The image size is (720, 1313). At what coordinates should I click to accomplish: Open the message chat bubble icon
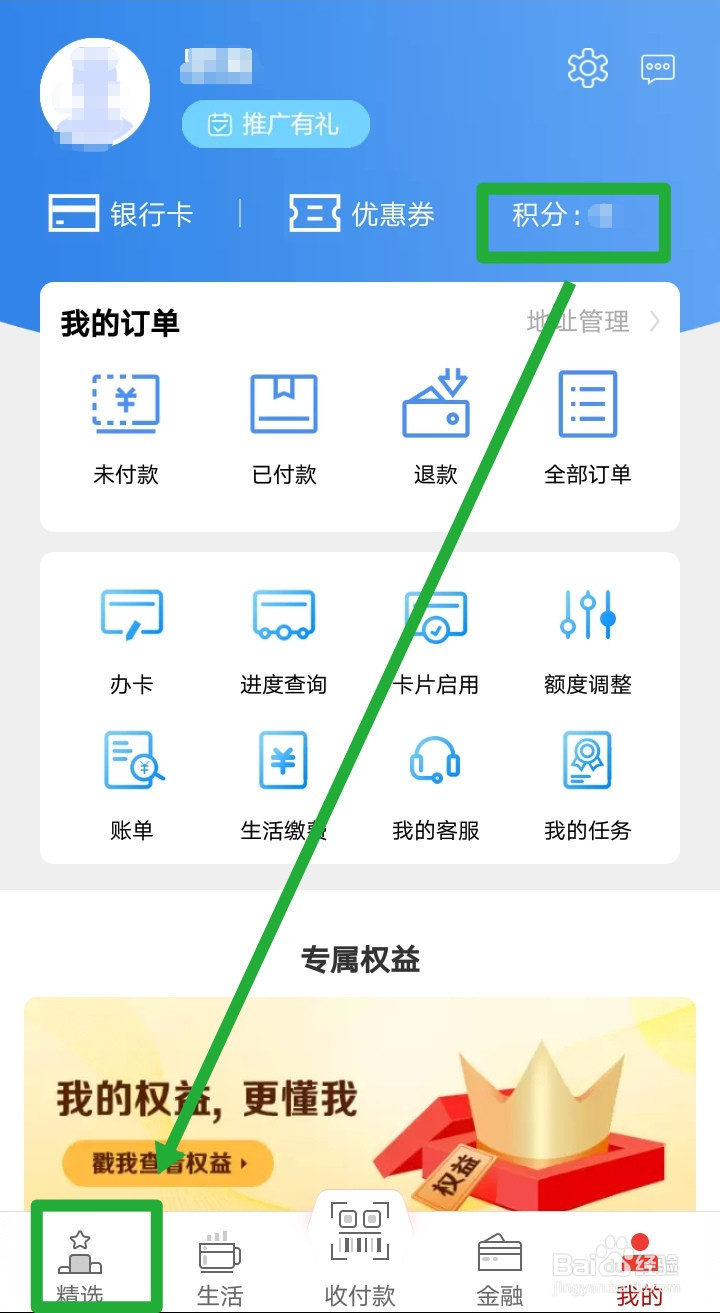pos(657,67)
